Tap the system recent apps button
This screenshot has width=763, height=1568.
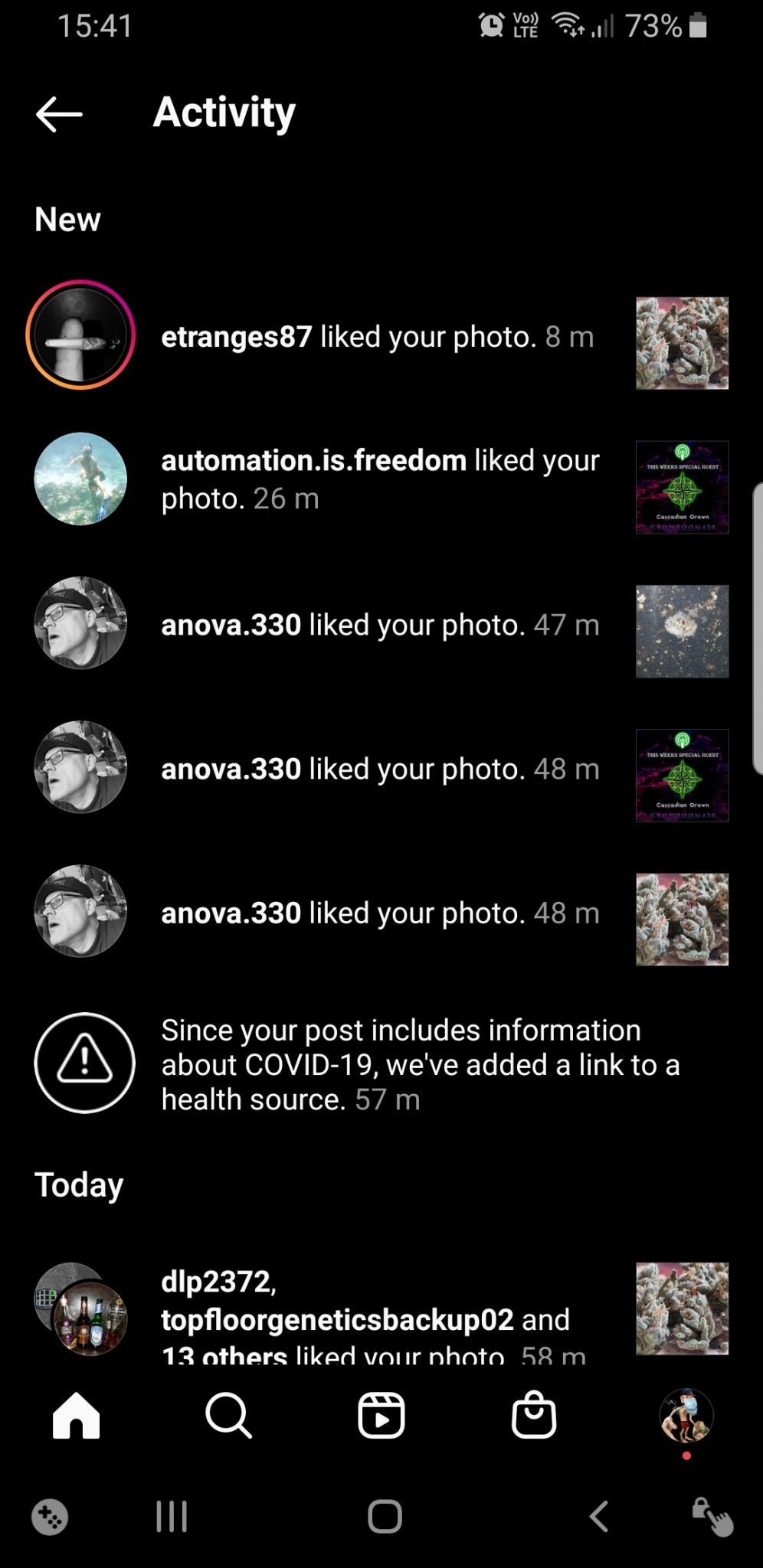172,1517
